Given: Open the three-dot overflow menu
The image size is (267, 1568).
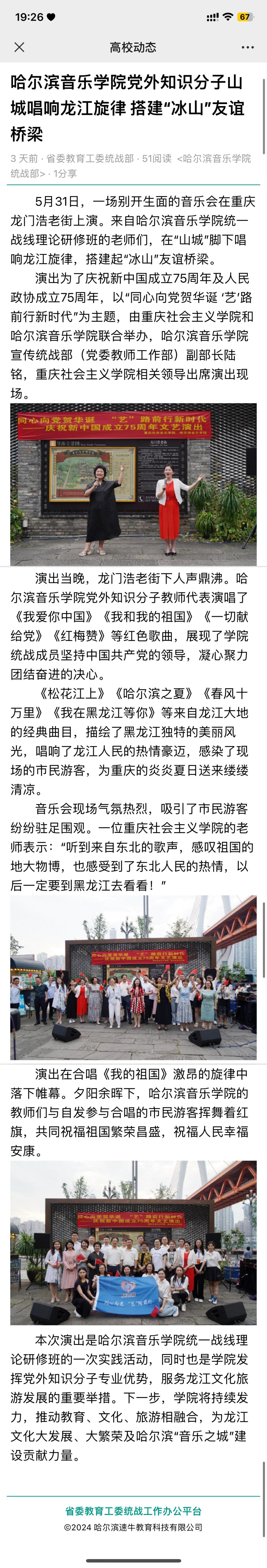Looking at the screenshot, I should pyautogui.click(x=247, y=47).
